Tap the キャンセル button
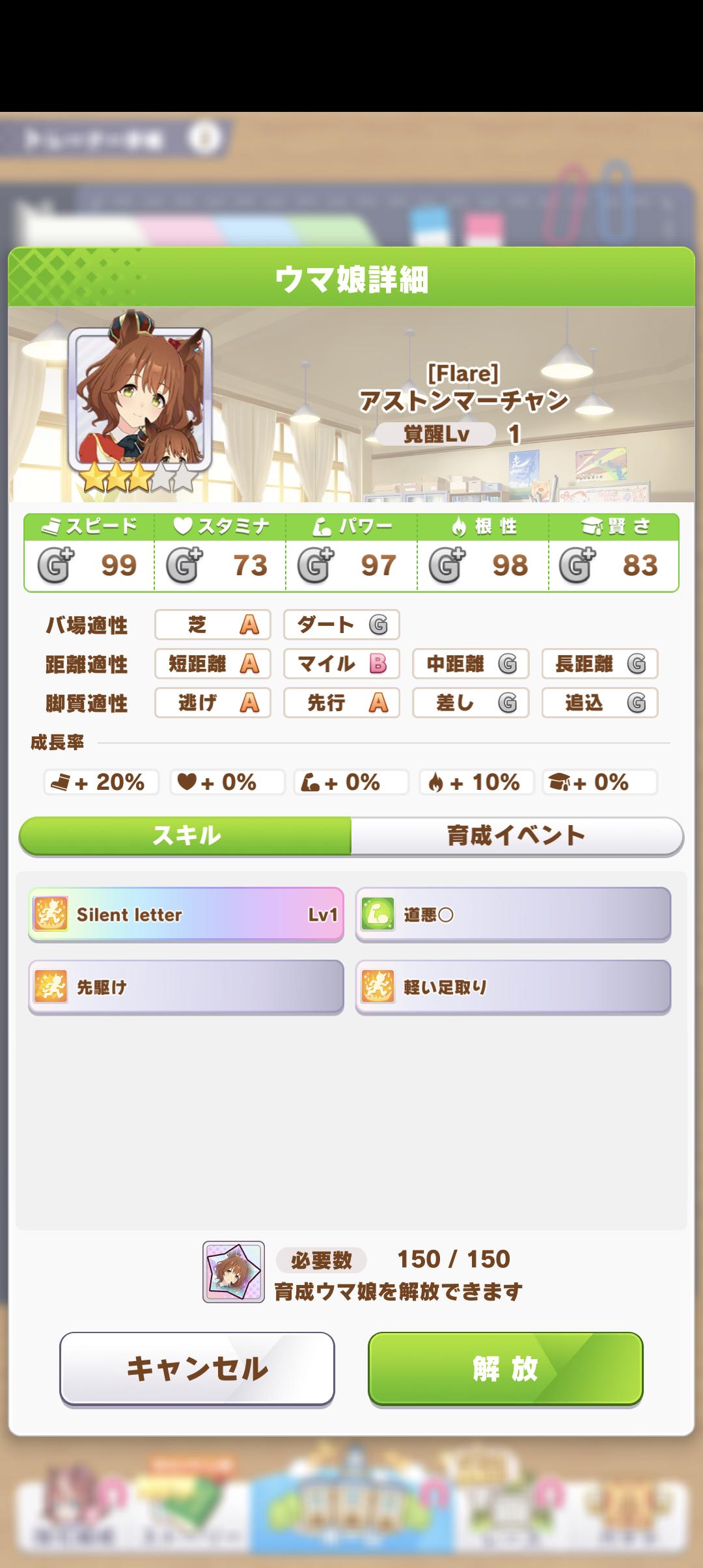Viewport: 703px width, 1568px height. pos(197,1368)
